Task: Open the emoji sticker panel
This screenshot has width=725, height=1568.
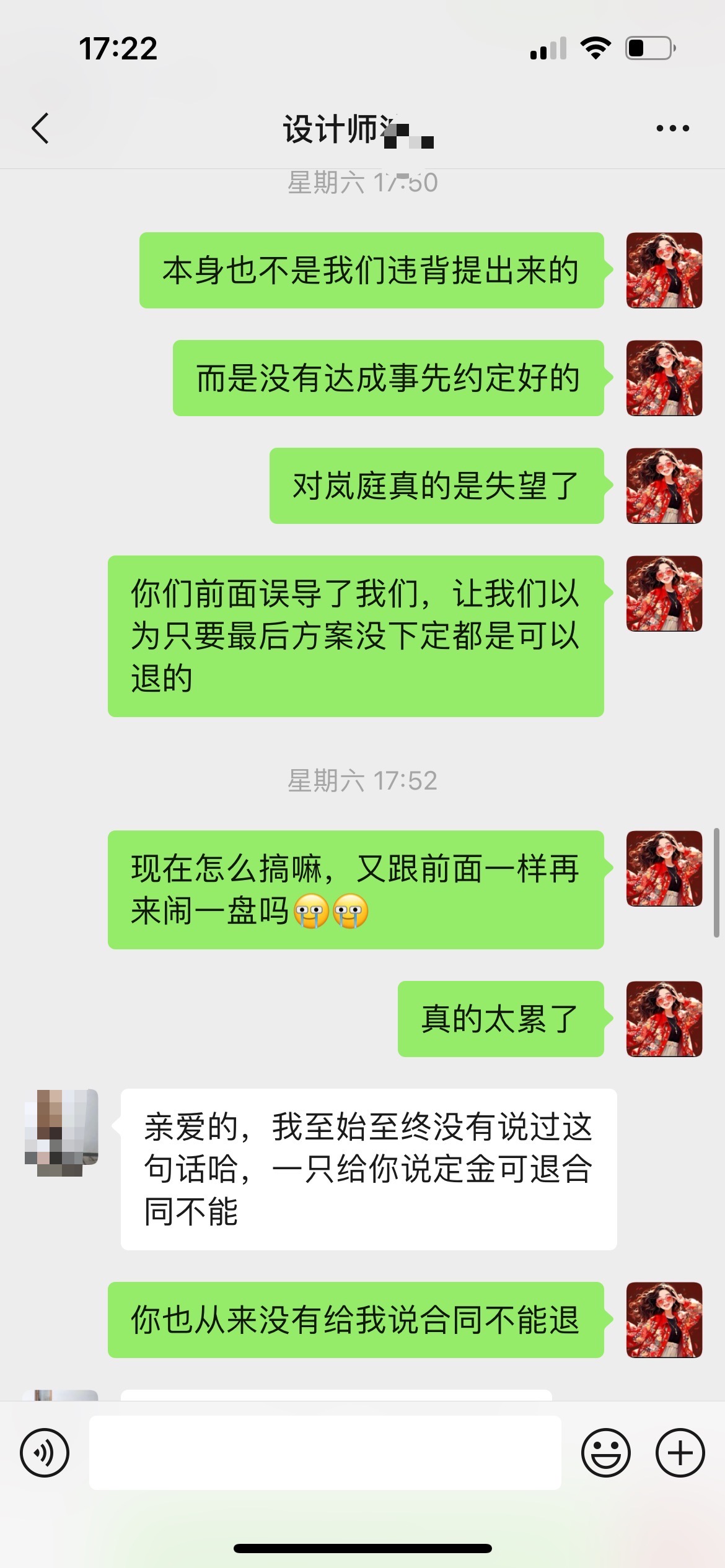Action: 605,1452
